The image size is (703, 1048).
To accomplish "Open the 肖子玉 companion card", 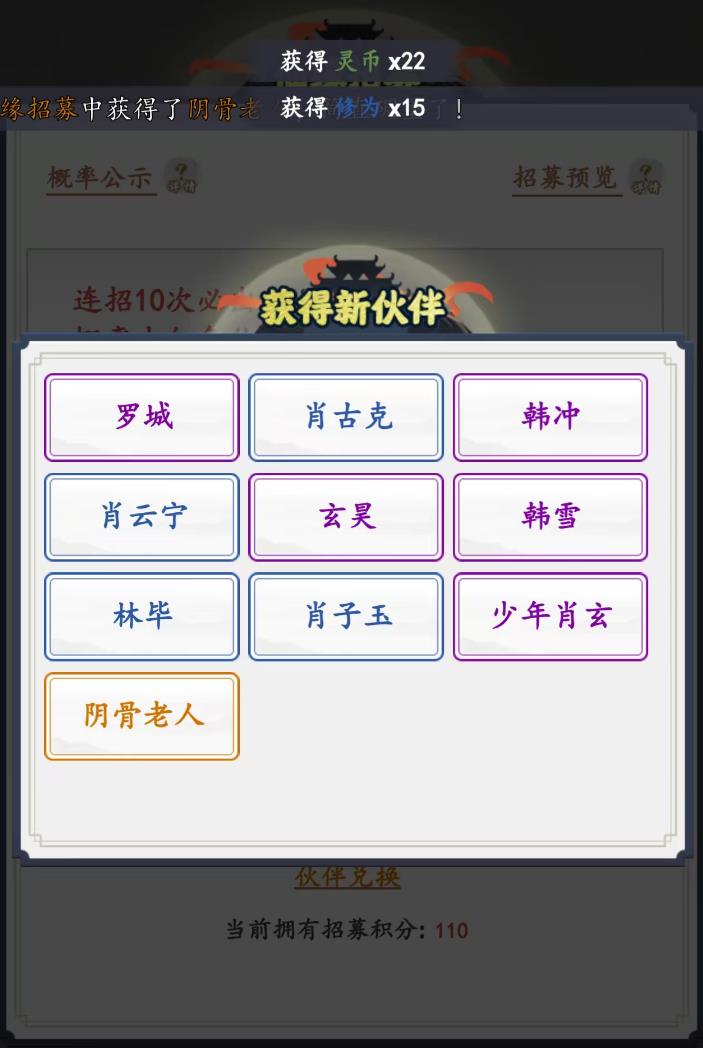I will (x=346, y=616).
